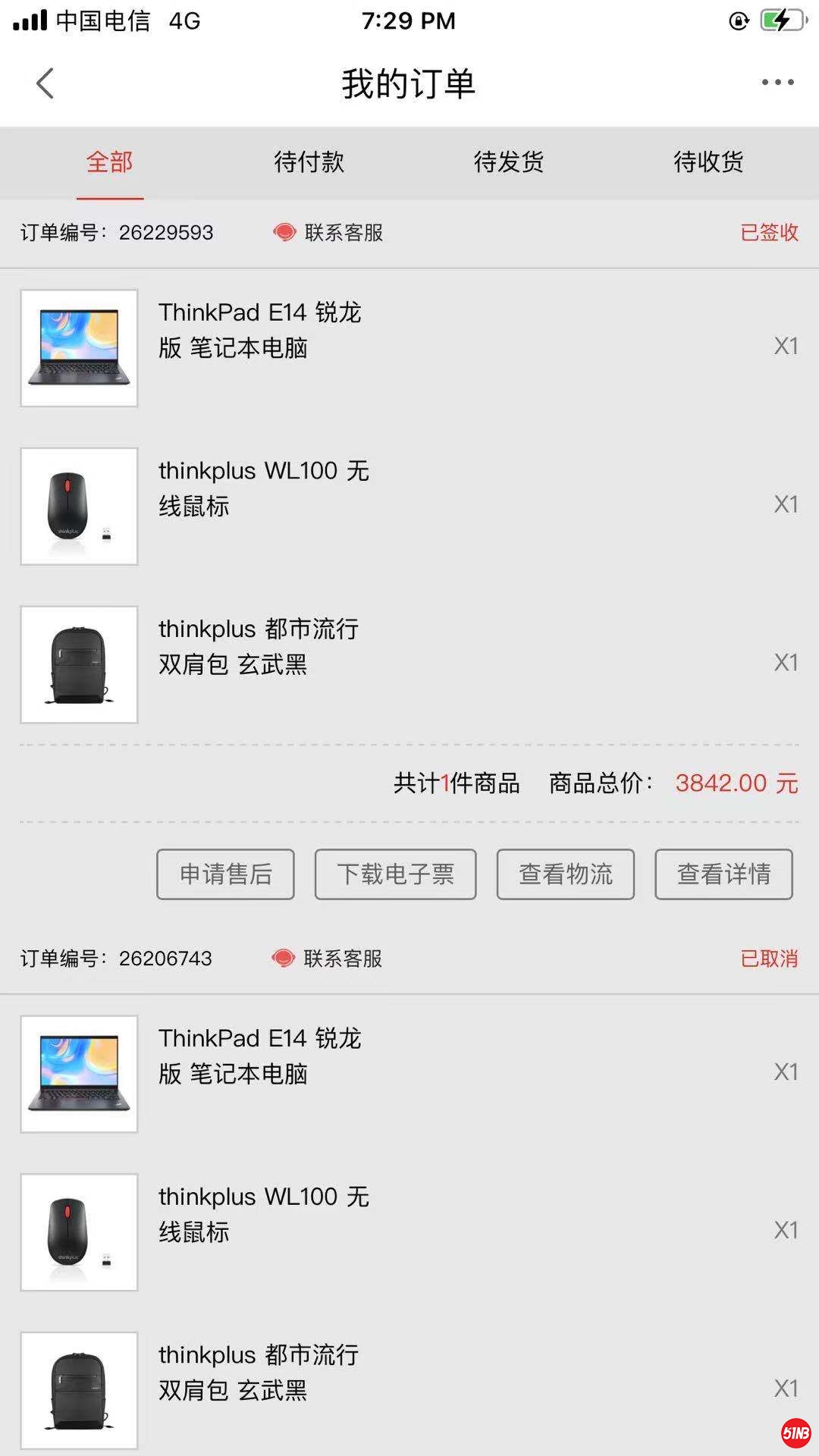Tap 申请售后 button
Image resolution: width=819 pixels, height=1456 pixels.
click(x=225, y=874)
